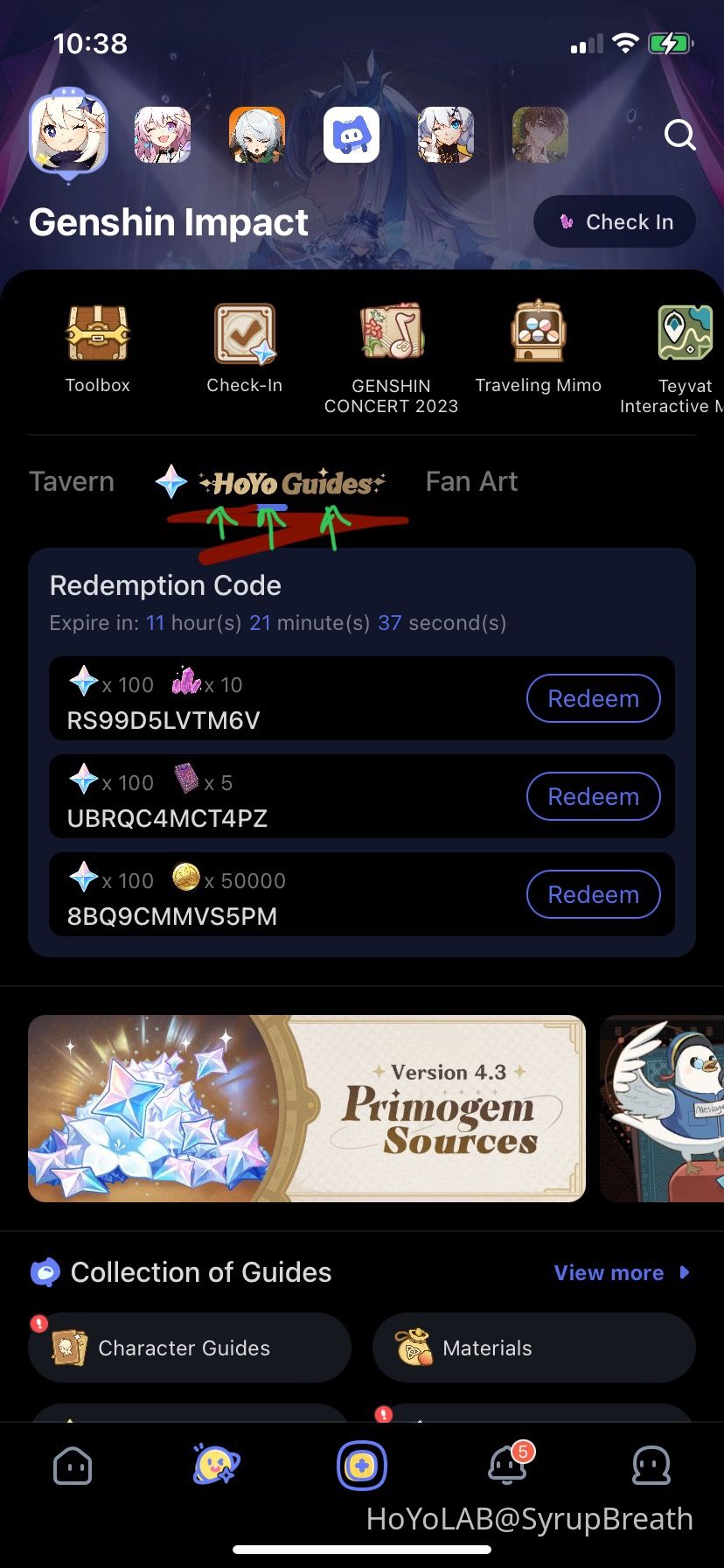Redeem code UBRQC4MCT4PZ

click(x=593, y=796)
